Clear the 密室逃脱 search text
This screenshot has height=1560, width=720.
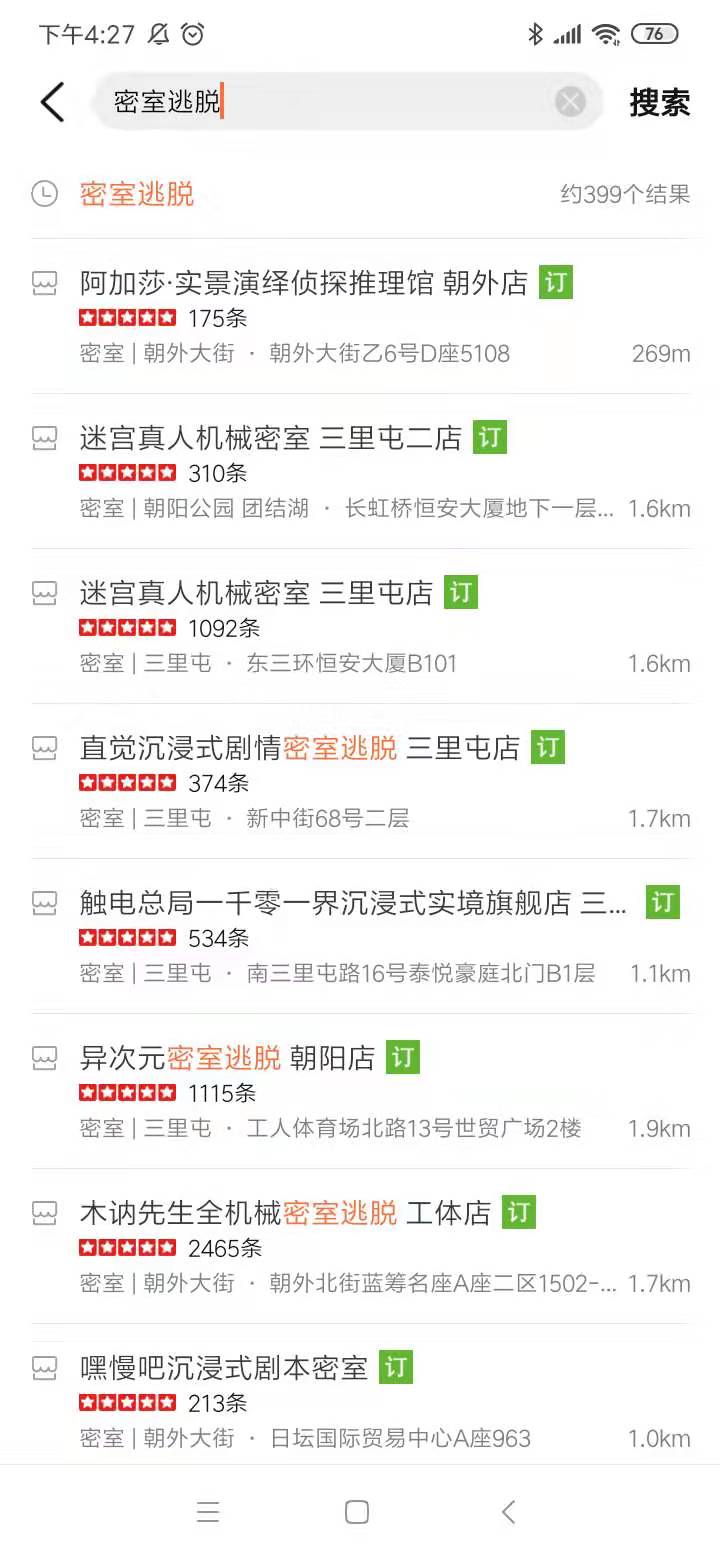570,102
